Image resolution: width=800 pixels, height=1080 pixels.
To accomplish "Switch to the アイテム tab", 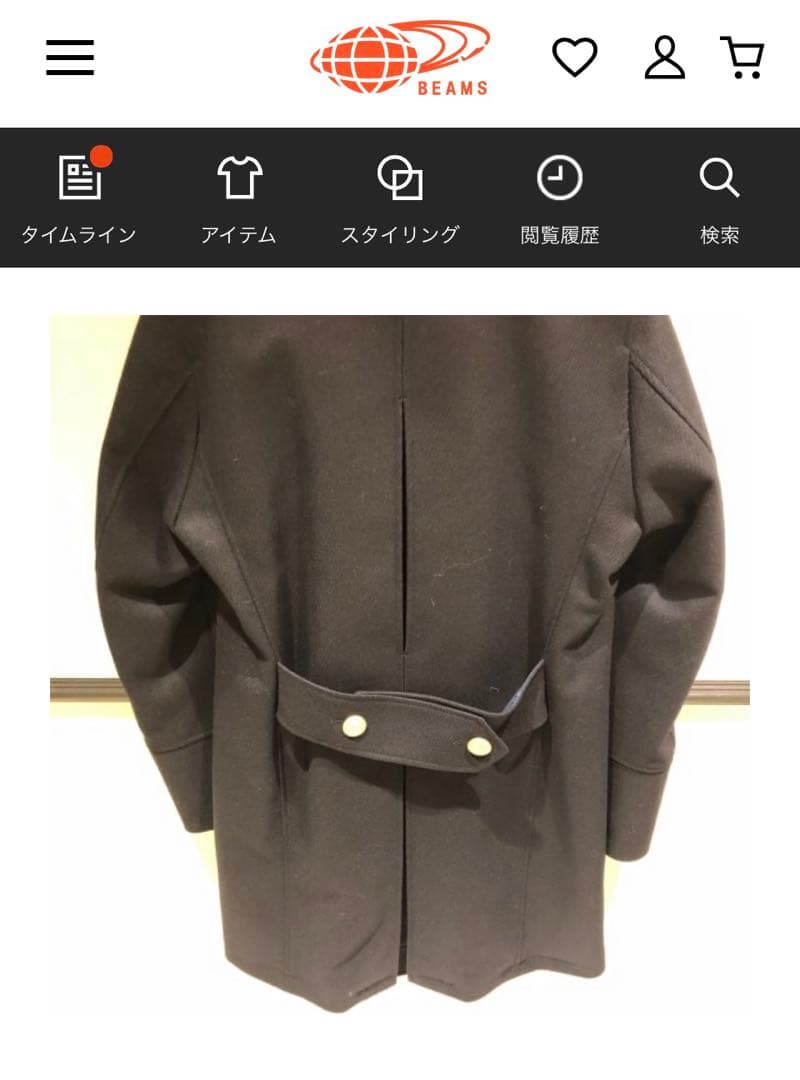I will (241, 232).
